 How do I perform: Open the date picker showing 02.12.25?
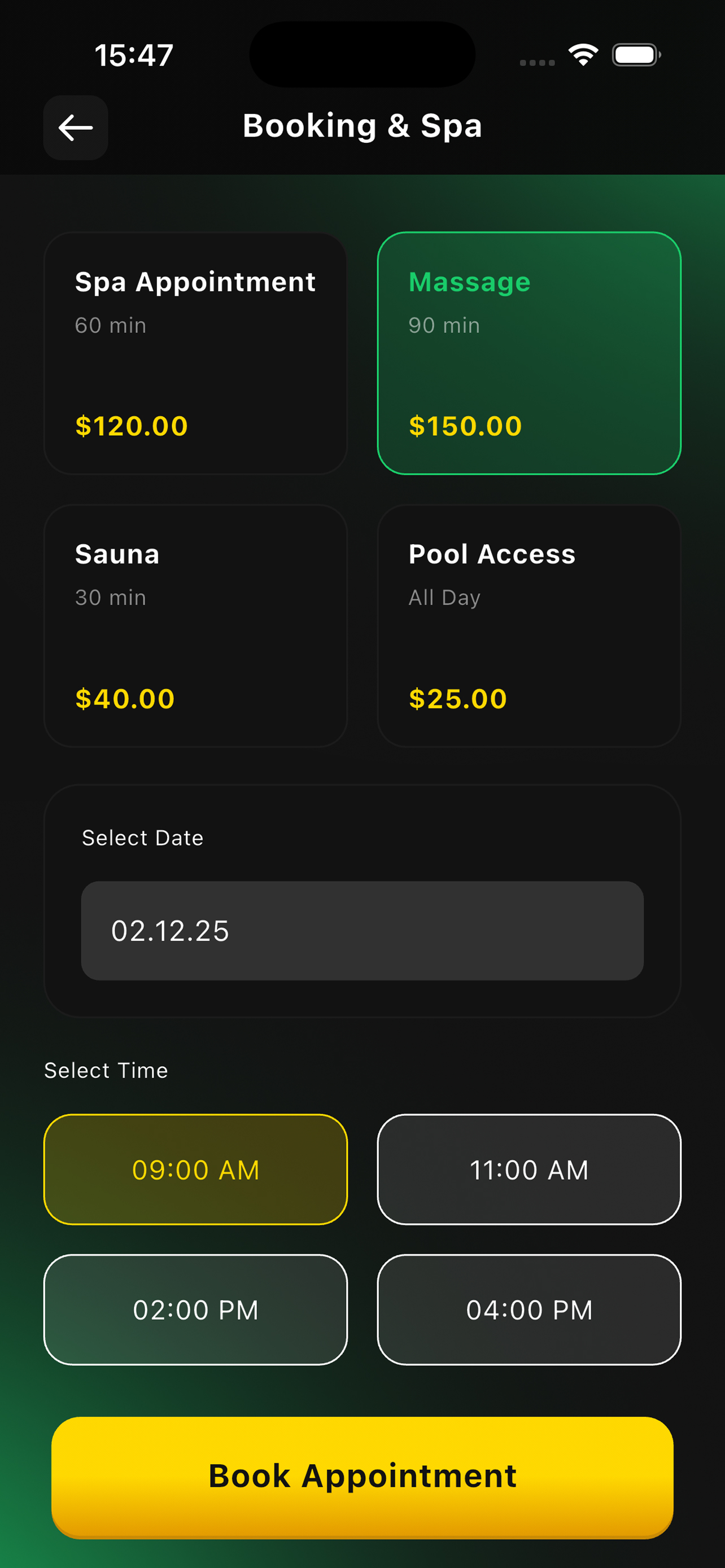tap(362, 931)
